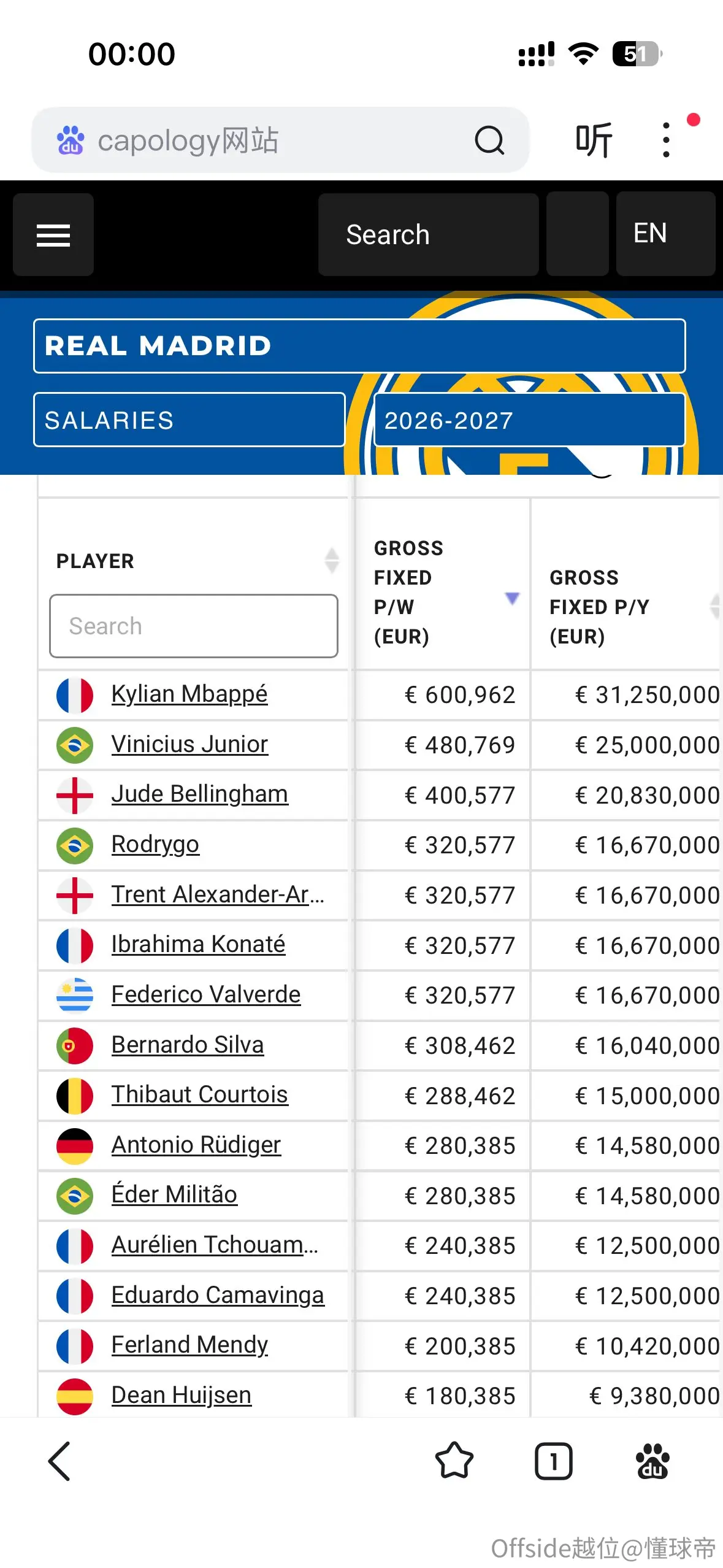Open the Real Madrid team dropdown
723x1568 pixels.
pyautogui.click(x=359, y=346)
